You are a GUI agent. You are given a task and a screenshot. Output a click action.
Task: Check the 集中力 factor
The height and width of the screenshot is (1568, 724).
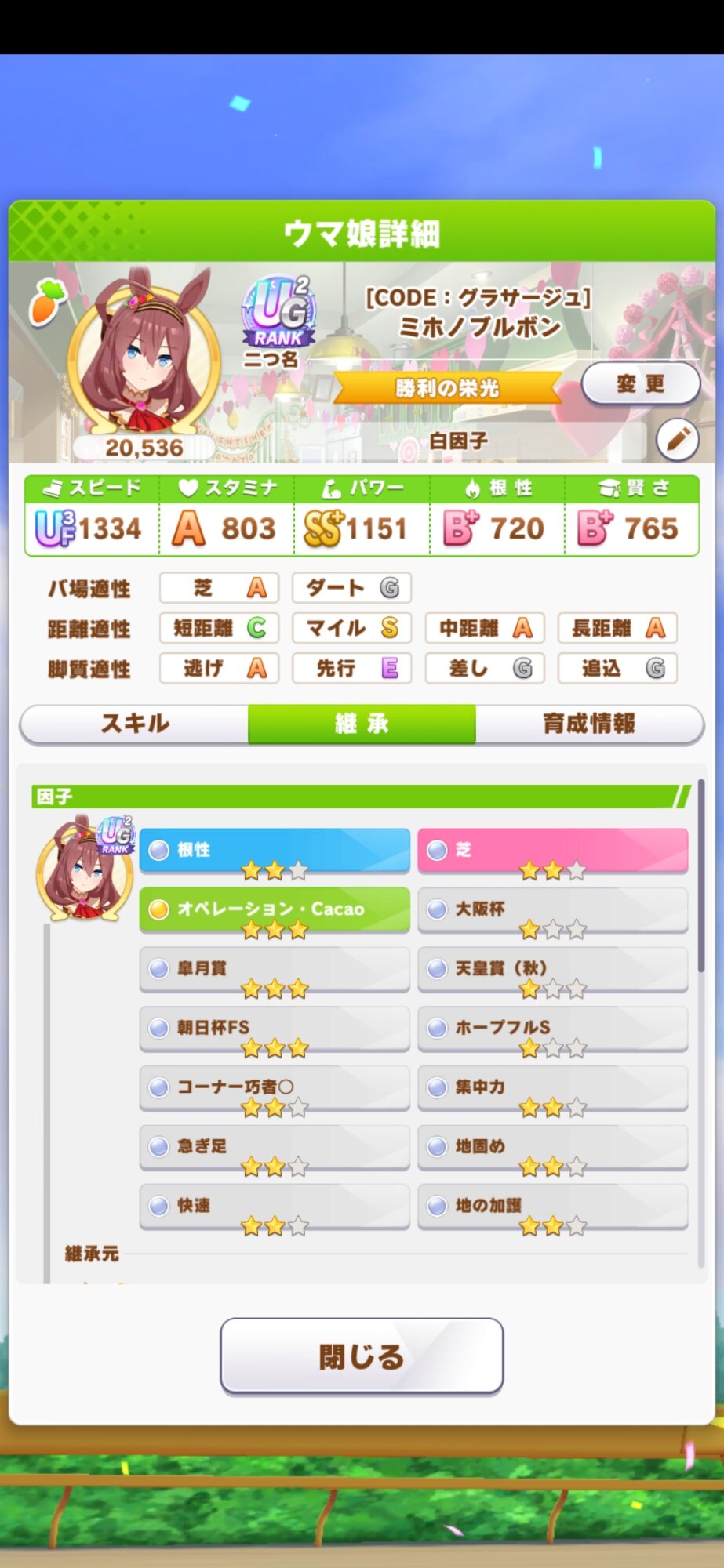(x=553, y=1088)
